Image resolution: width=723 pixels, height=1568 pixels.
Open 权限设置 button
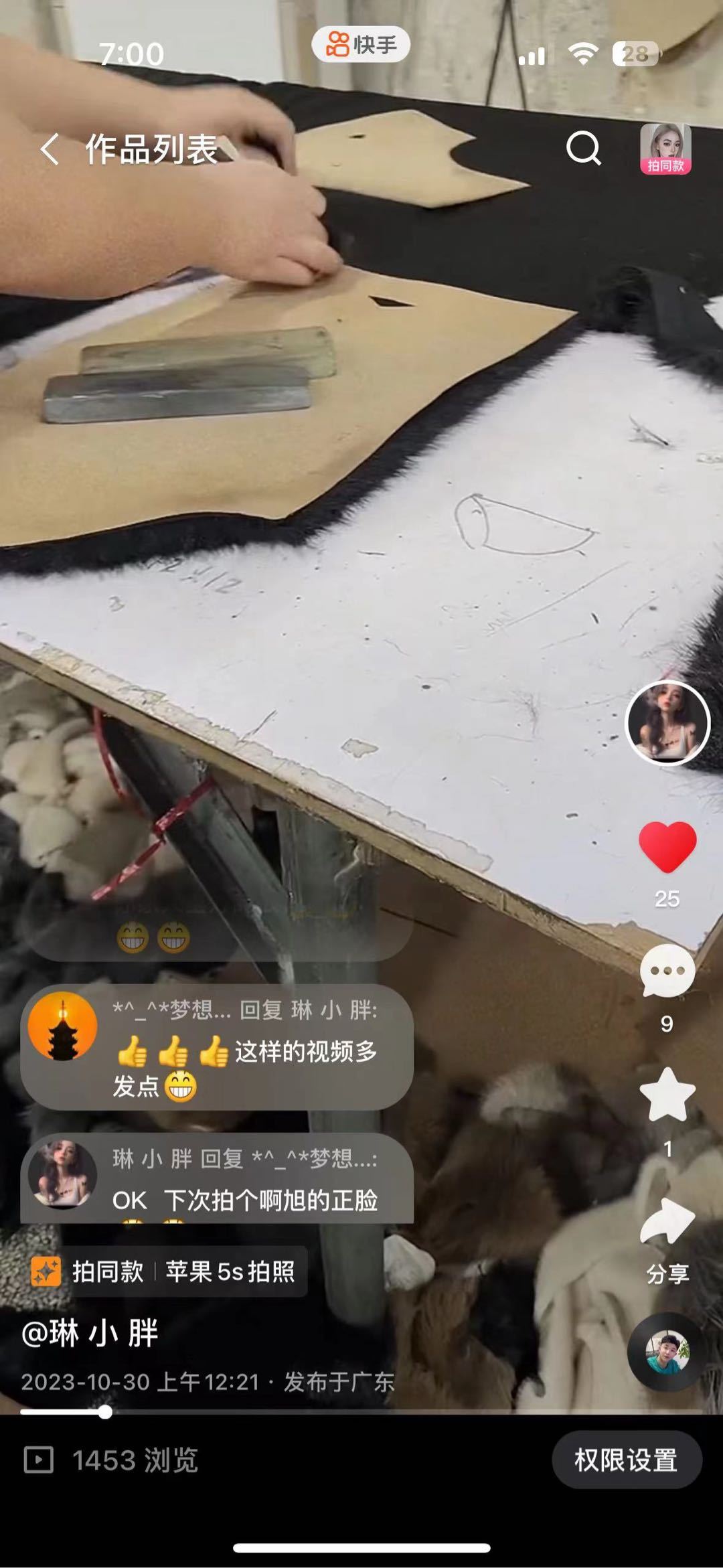627,1460
